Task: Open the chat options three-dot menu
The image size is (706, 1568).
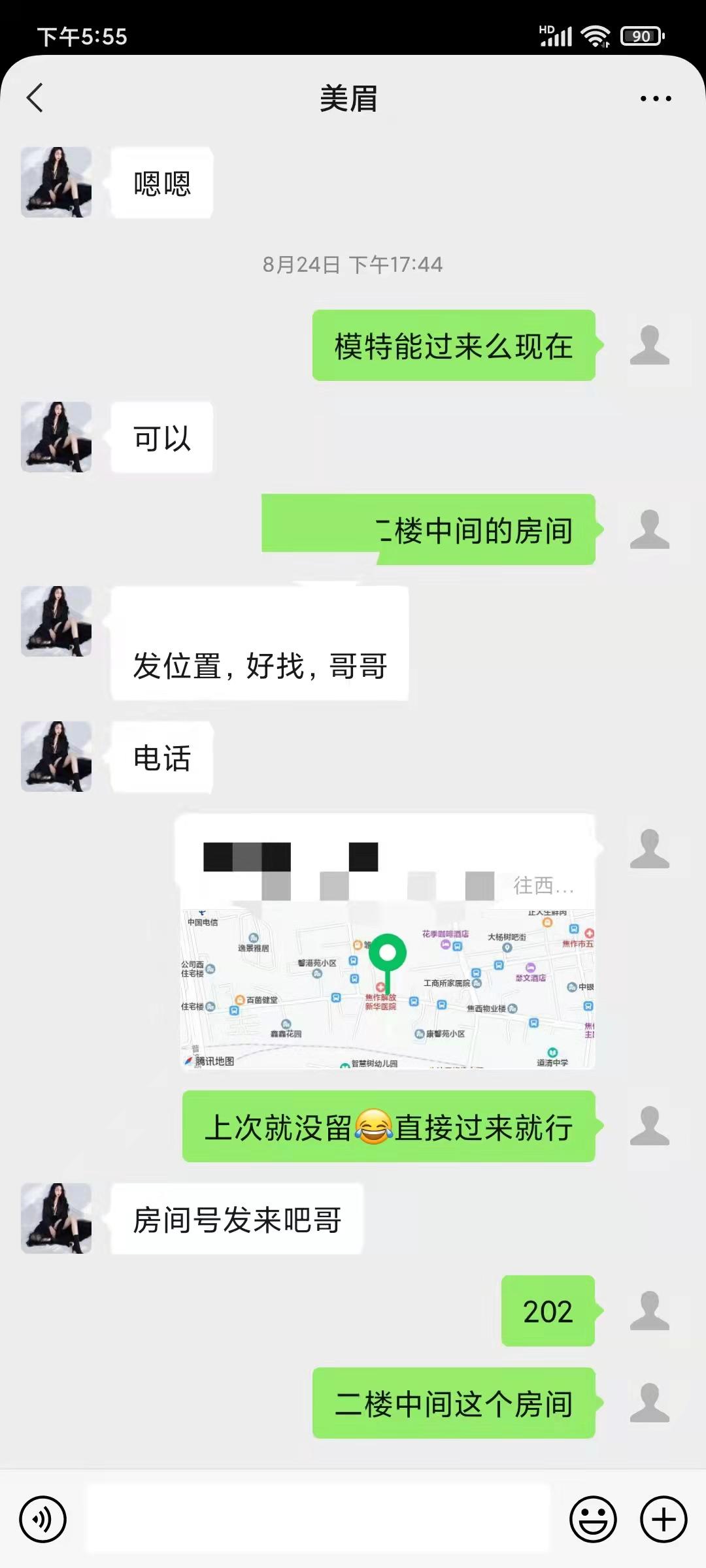Action: point(655,99)
